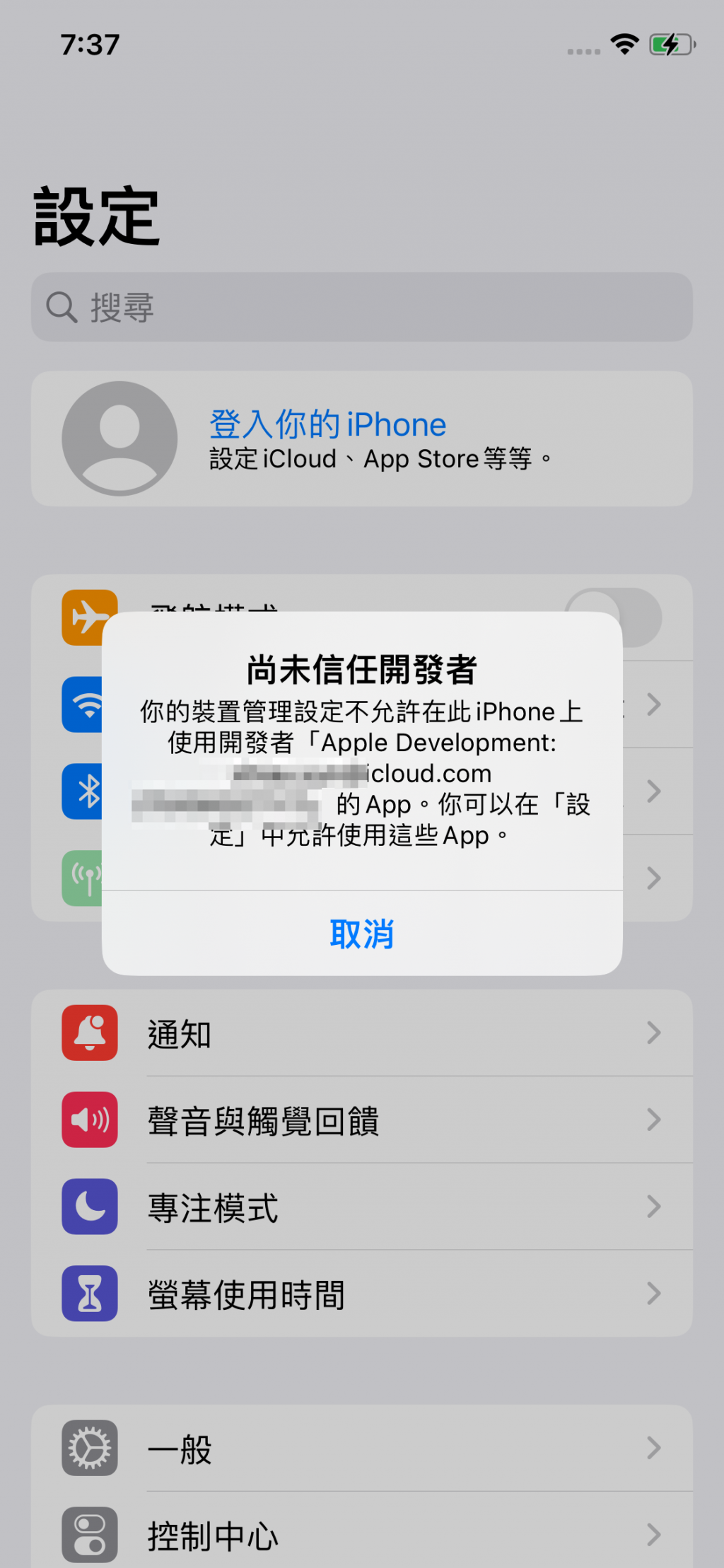
Task: Open 聲音與觸覺回饋 settings
Action: [361, 1120]
